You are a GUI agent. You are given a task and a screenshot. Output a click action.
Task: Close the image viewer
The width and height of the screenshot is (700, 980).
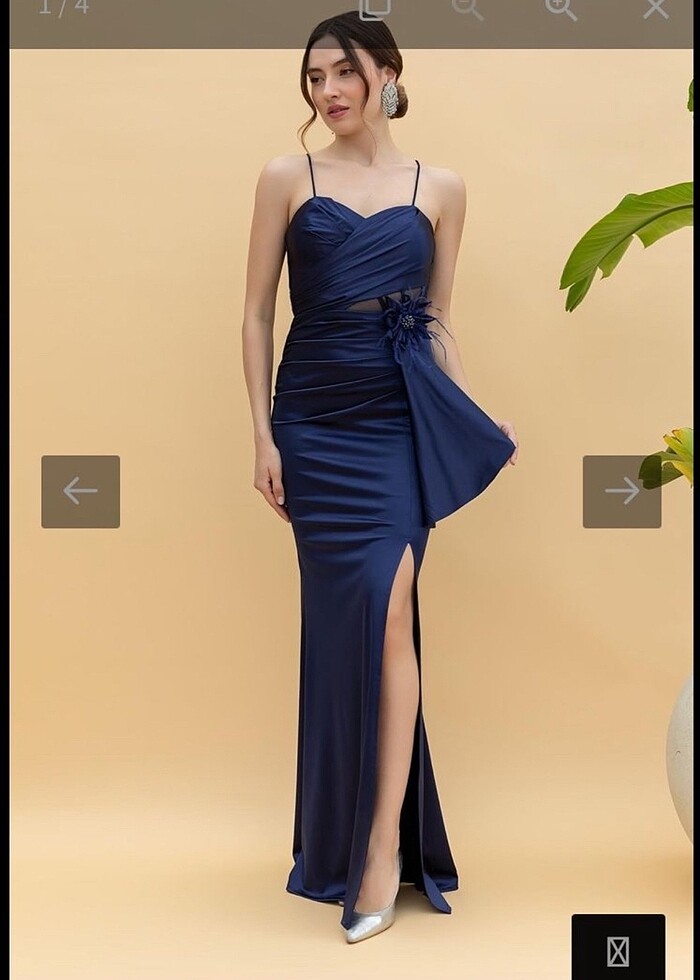click(x=655, y=8)
